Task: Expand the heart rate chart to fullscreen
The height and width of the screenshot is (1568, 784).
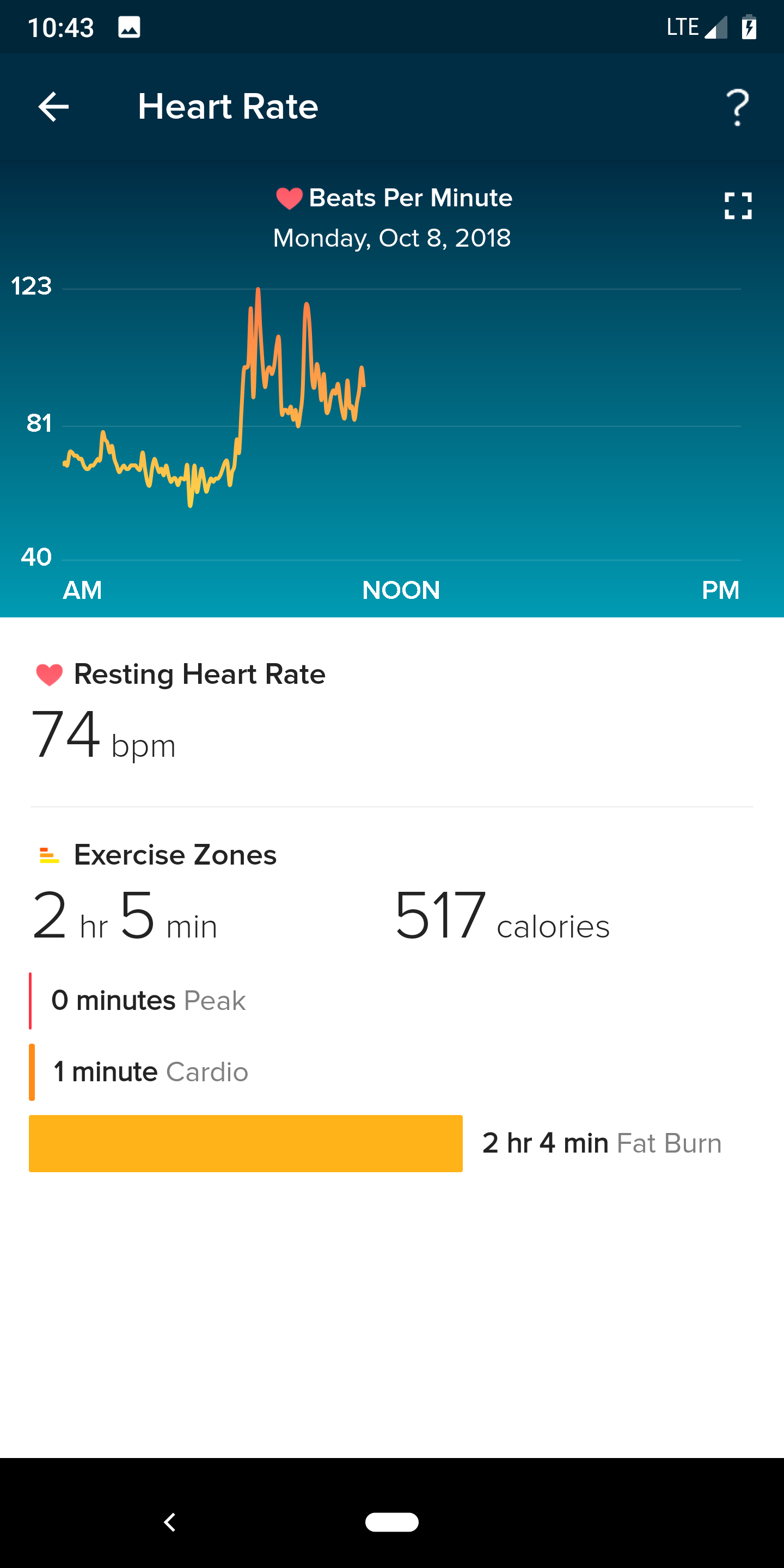Action: coord(738,206)
